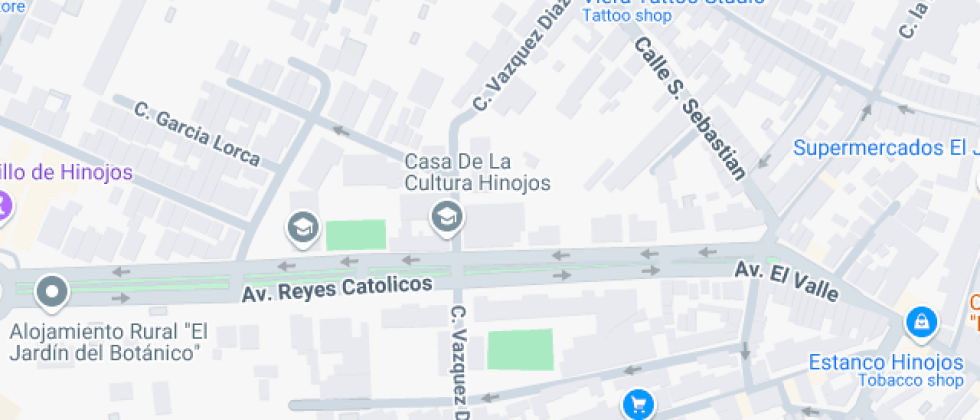Tap the school marker beside the green park
The height and width of the screenshot is (420, 980).
point(301,228)
